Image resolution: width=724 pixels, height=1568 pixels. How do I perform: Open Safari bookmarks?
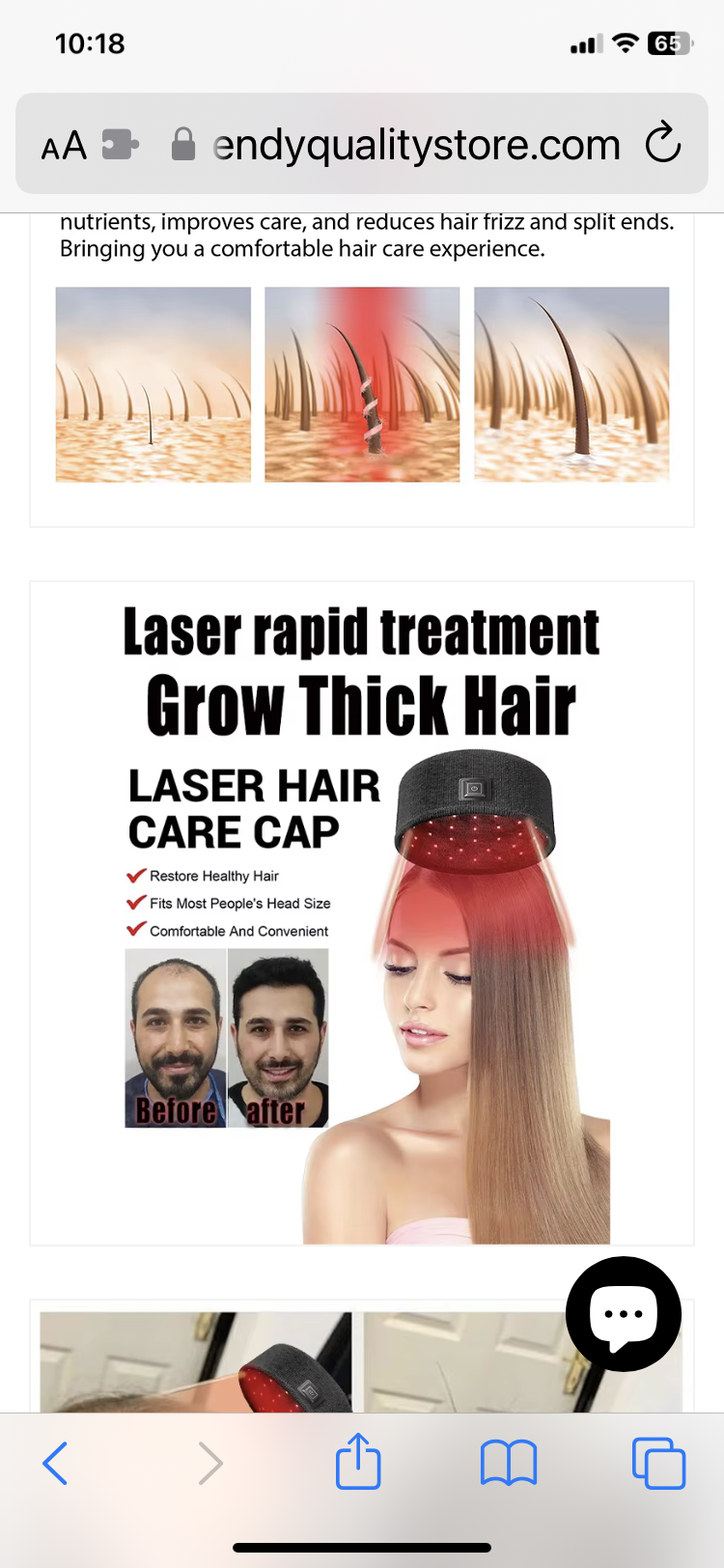[509, 1464]
